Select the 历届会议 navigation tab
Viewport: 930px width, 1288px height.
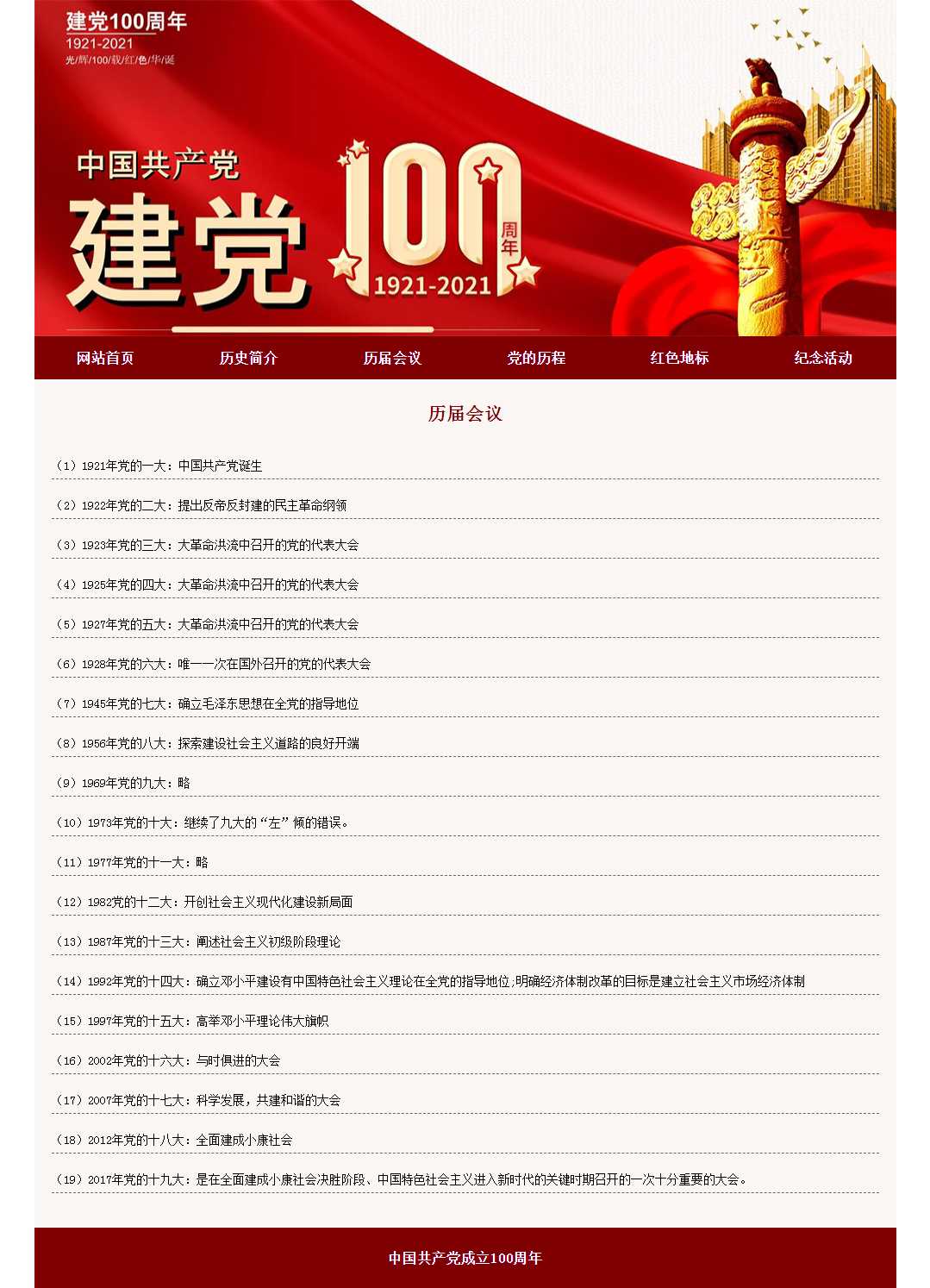coord(392,358)
